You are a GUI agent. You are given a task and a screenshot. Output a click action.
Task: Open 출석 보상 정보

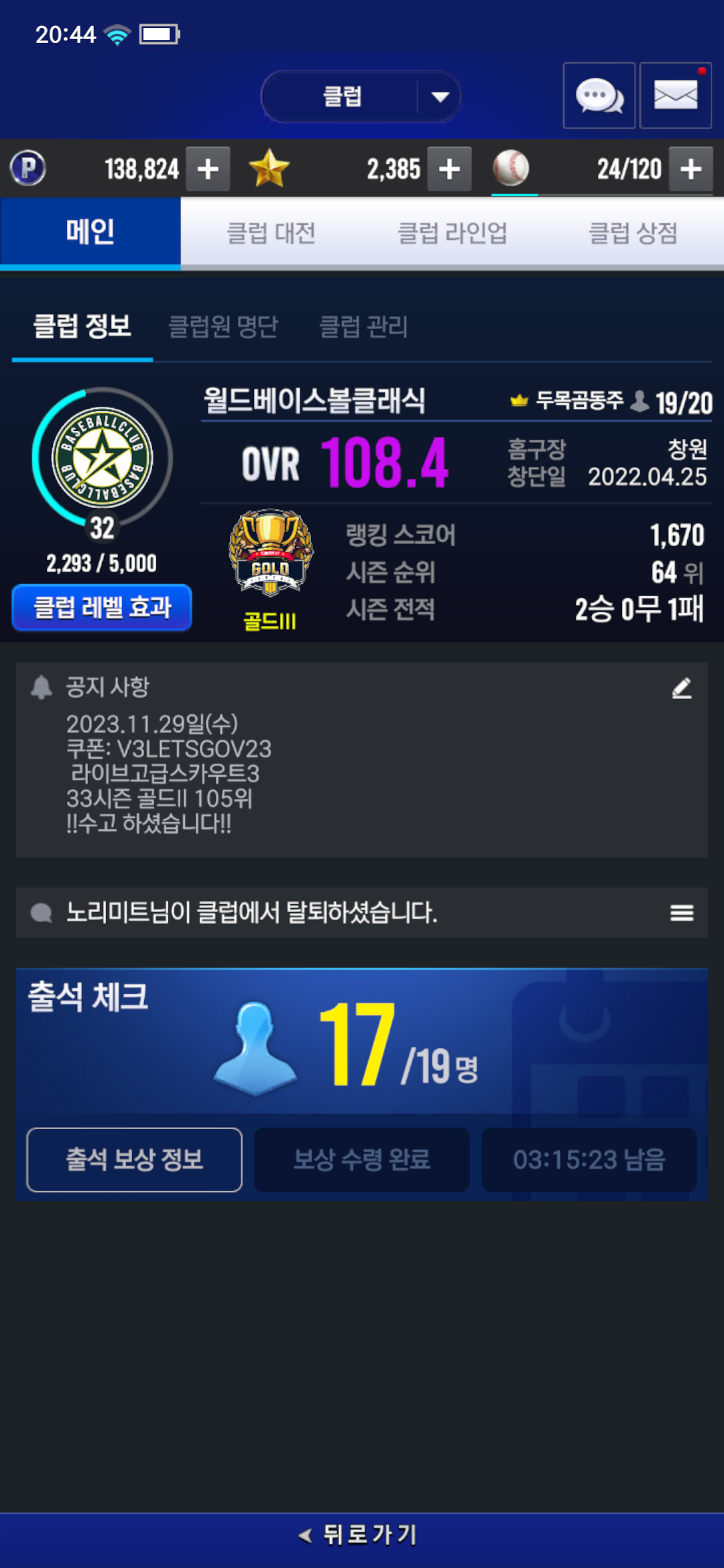pos(134,1159)
